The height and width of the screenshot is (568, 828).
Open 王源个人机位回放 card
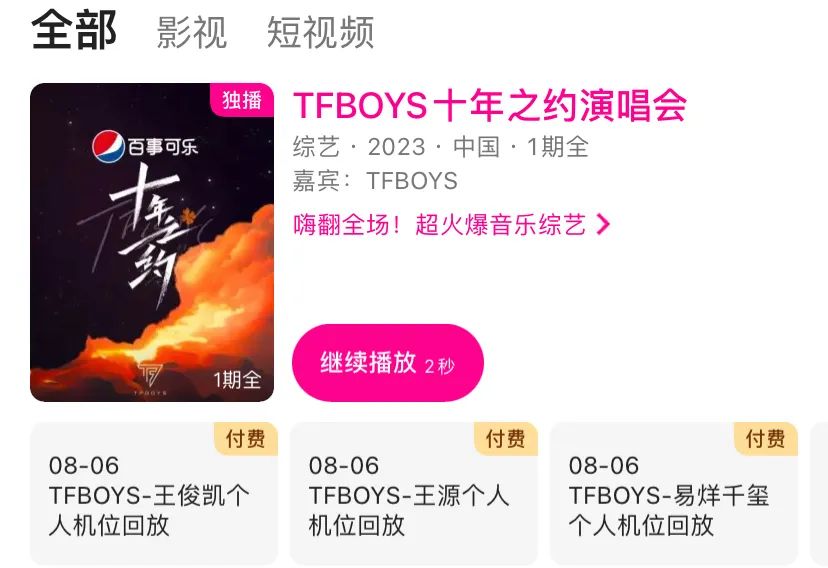tap(413, 494)
